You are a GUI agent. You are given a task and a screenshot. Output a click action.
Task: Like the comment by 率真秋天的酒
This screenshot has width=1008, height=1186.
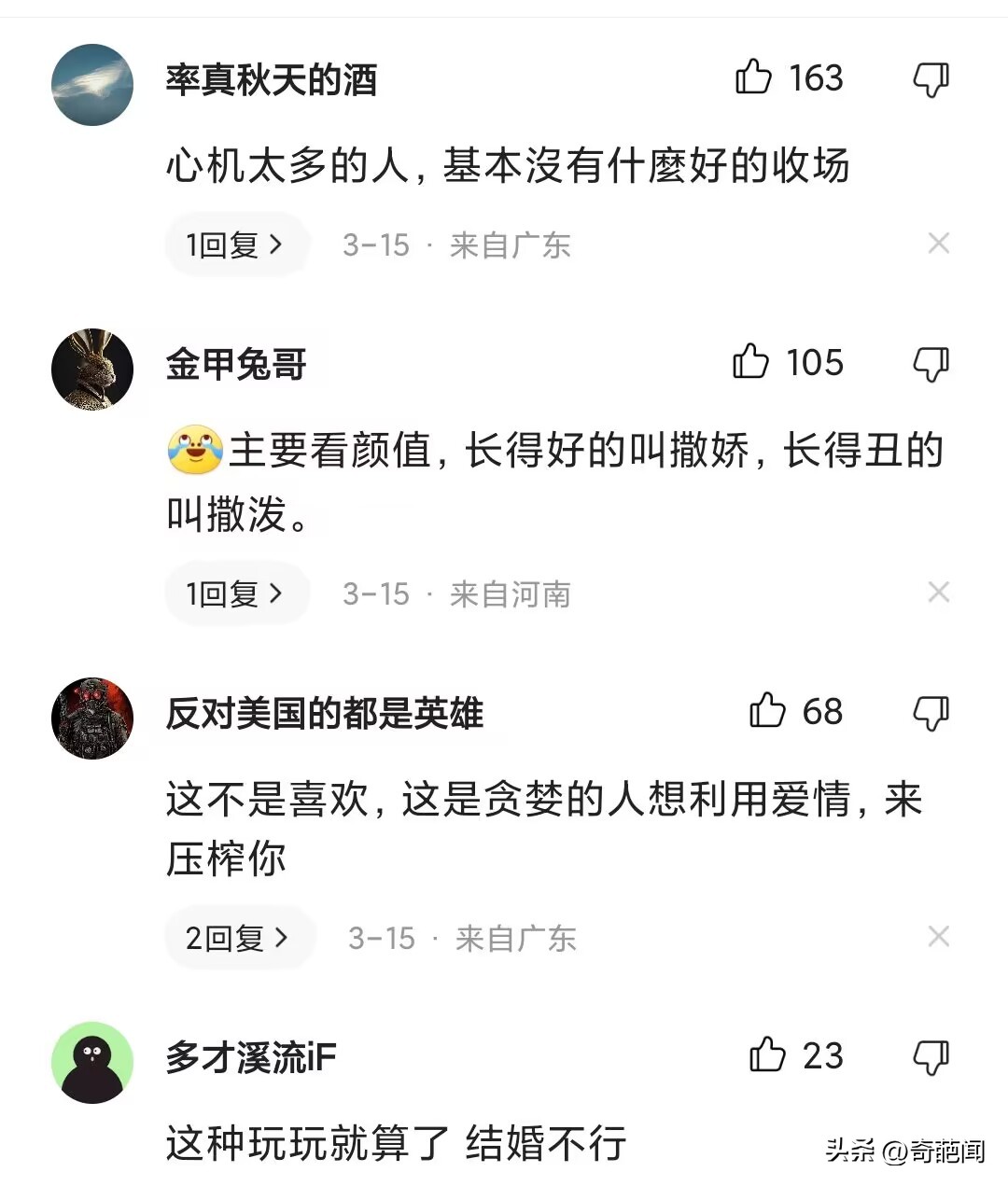tap(755, 80)
